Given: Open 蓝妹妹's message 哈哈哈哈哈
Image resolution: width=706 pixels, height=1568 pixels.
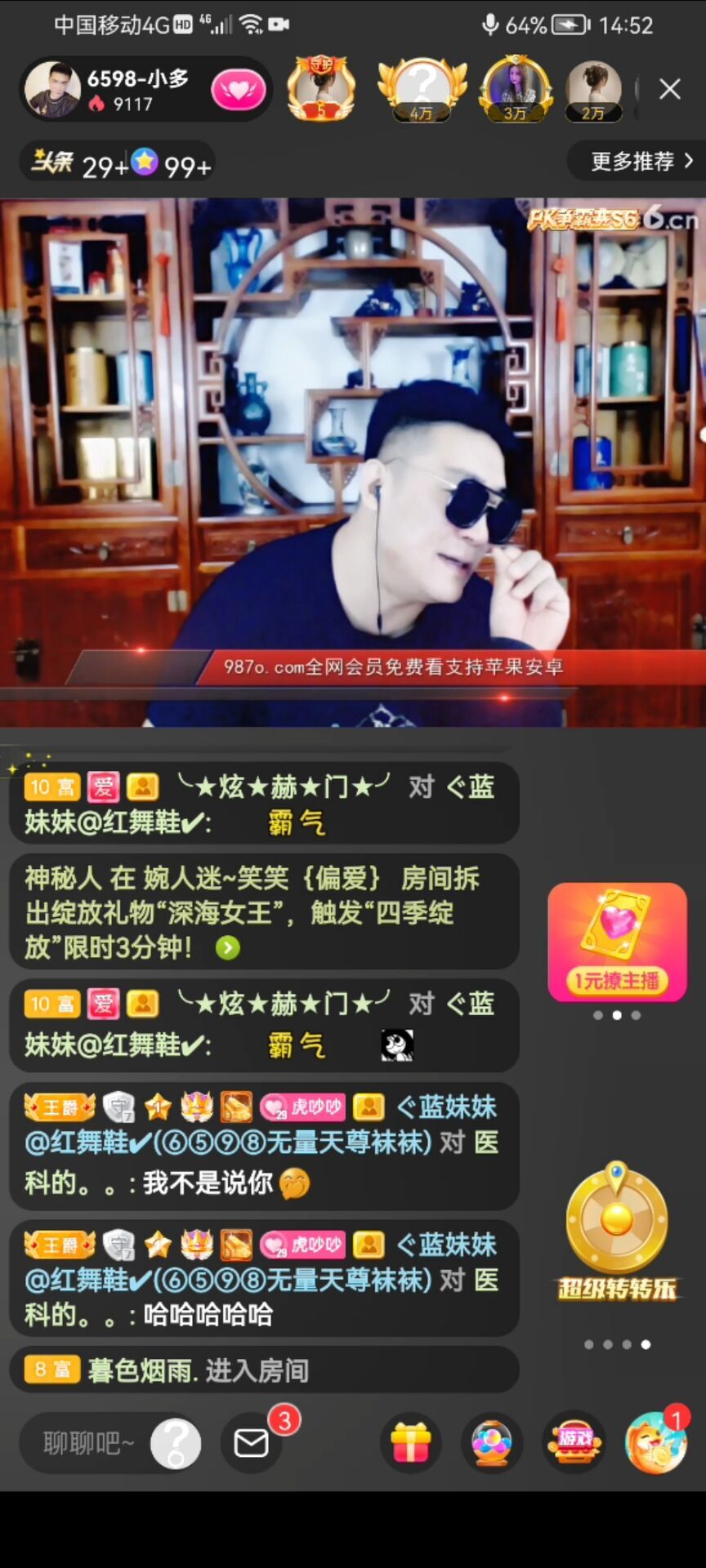Looking at the screenshot, I should (x=263, y=1279).
